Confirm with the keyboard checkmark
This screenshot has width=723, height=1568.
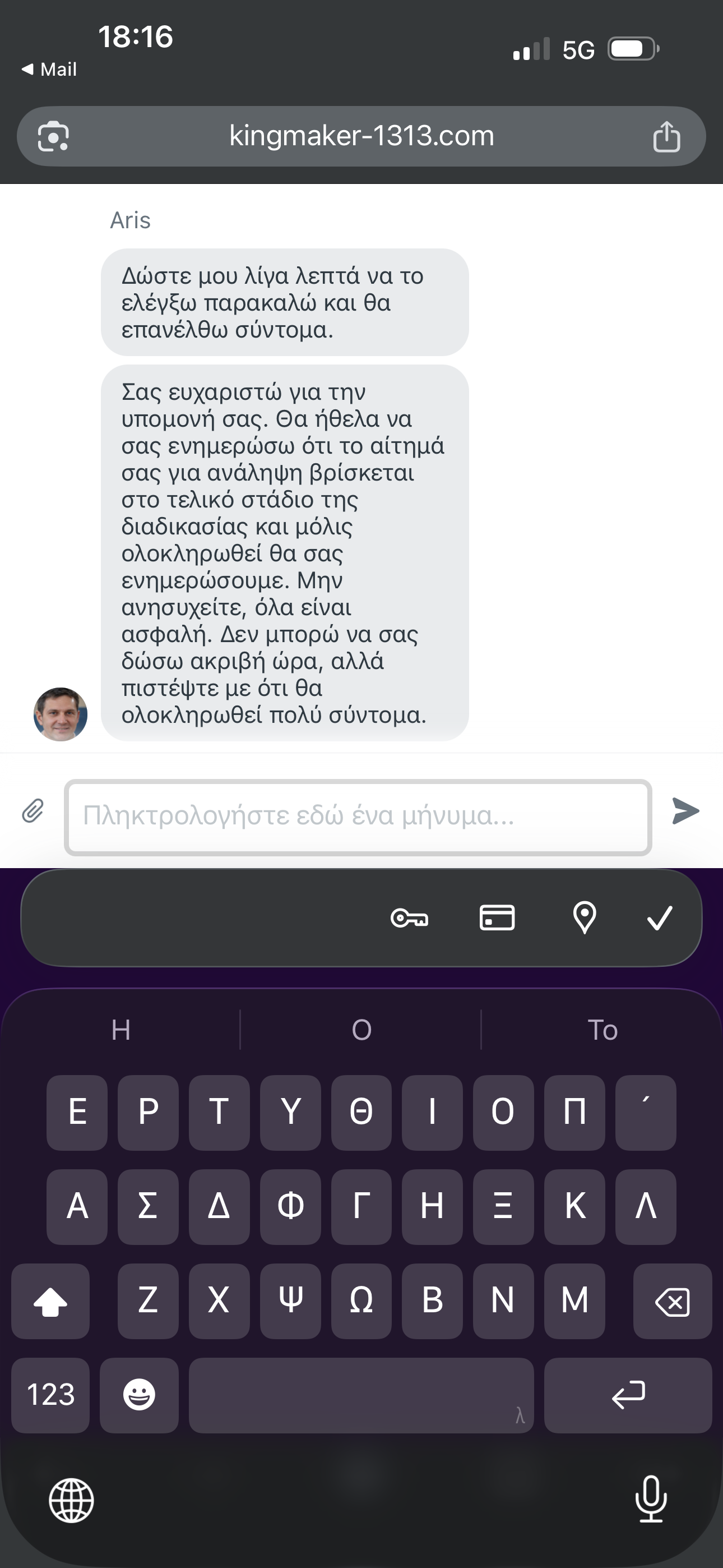[x=660, y=917]
